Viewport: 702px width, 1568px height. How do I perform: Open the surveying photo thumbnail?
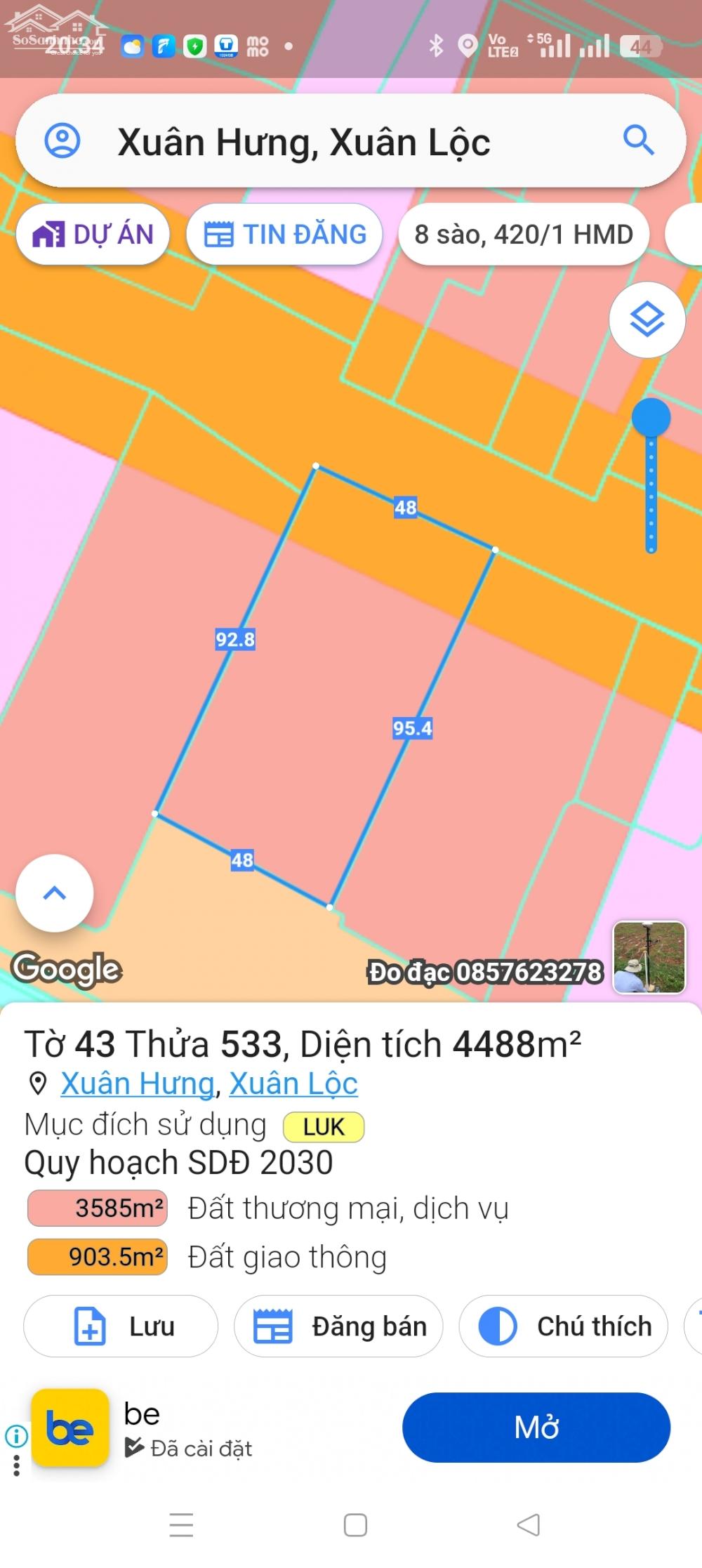[649, 956]
